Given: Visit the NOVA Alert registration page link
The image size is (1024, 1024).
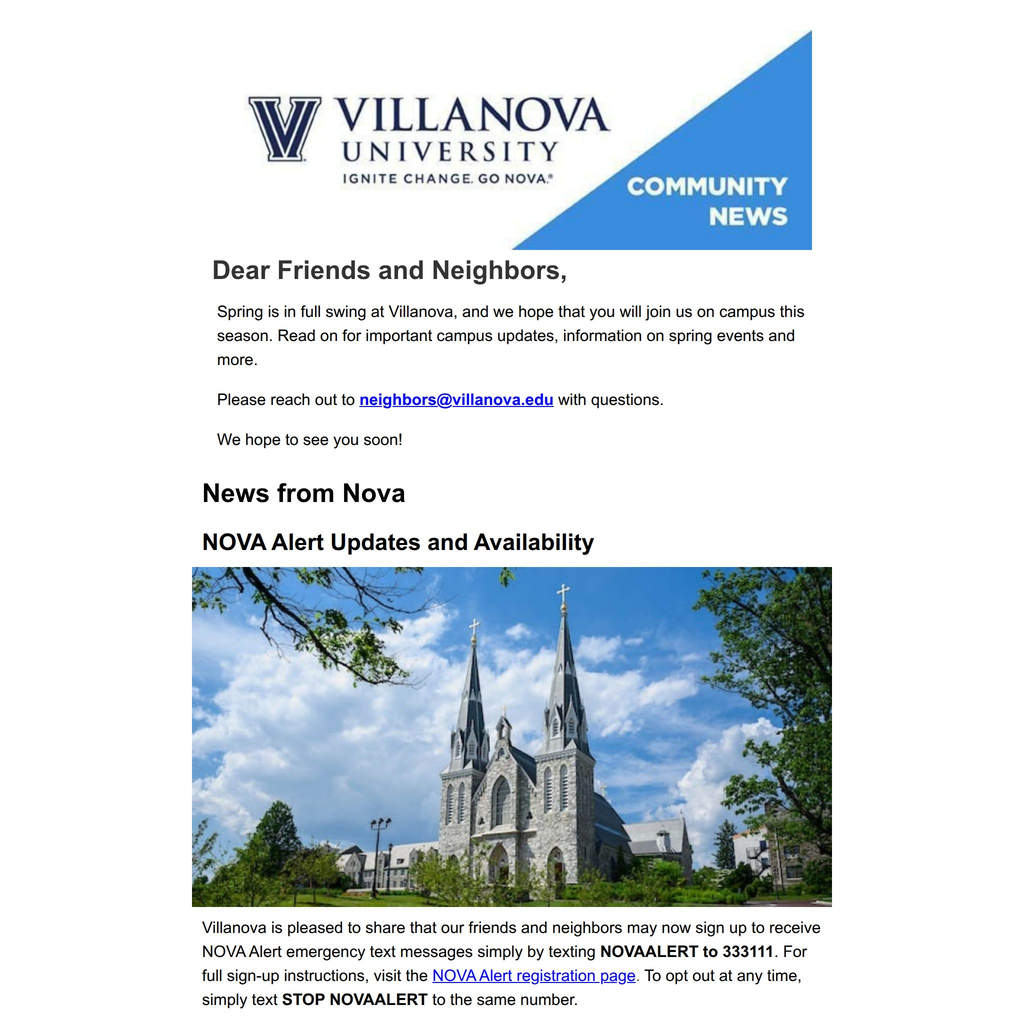Looking at the screenshot, I should click(x=534, y=976).
